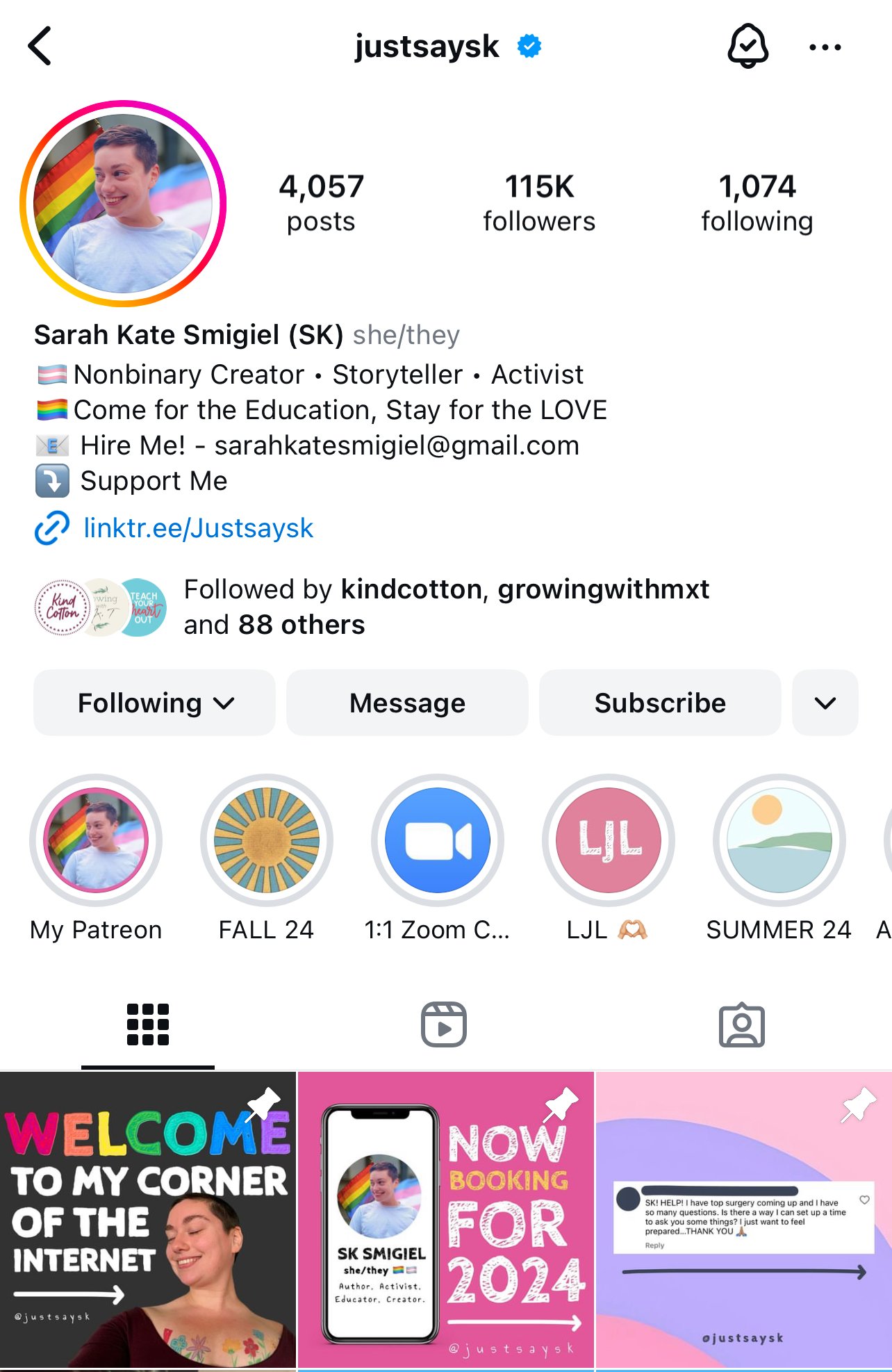The height and width of the screenshot is (1372, 892).
Task: Go back from the justsaysk profile
Action: [x=40, y=47]
